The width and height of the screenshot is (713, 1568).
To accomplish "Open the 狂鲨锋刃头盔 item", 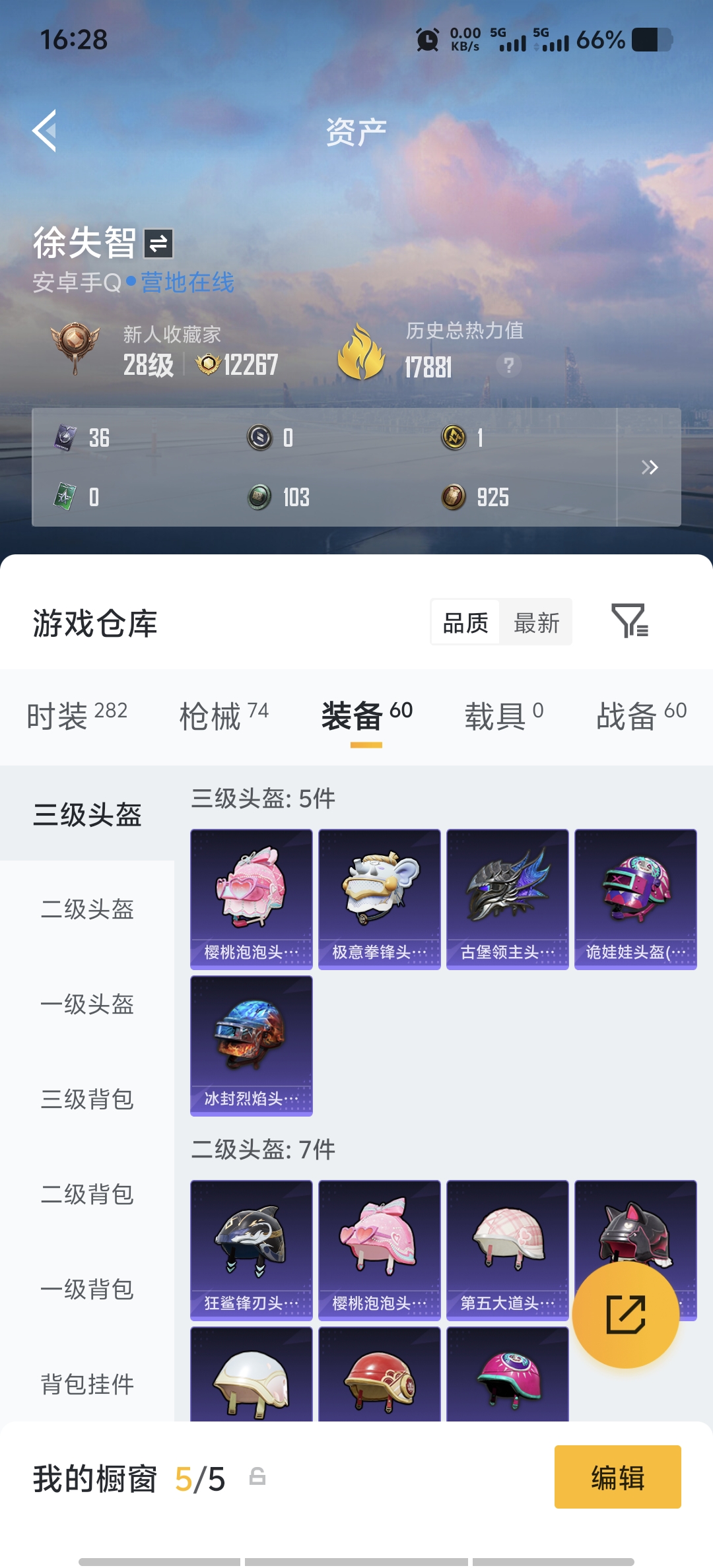I will (251, 1250).
